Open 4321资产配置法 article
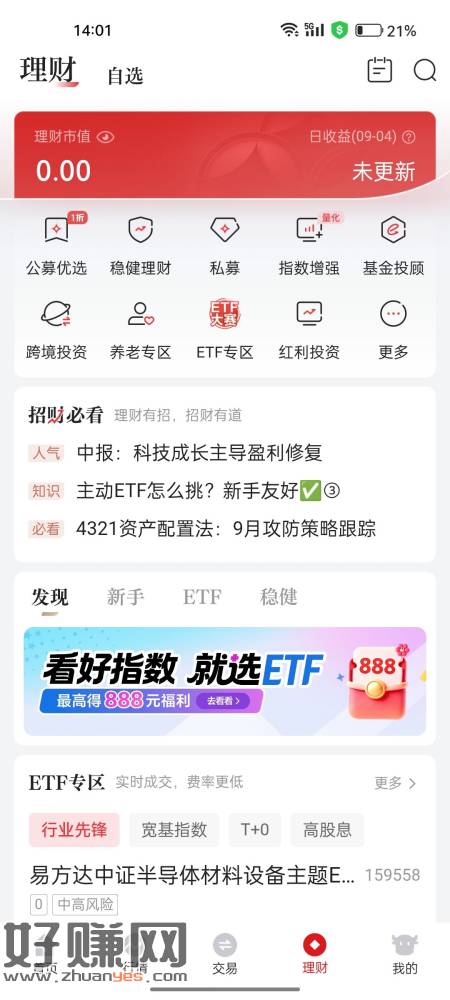The width and height of the screenshot is (450, 1000). (x=226, y=529)
